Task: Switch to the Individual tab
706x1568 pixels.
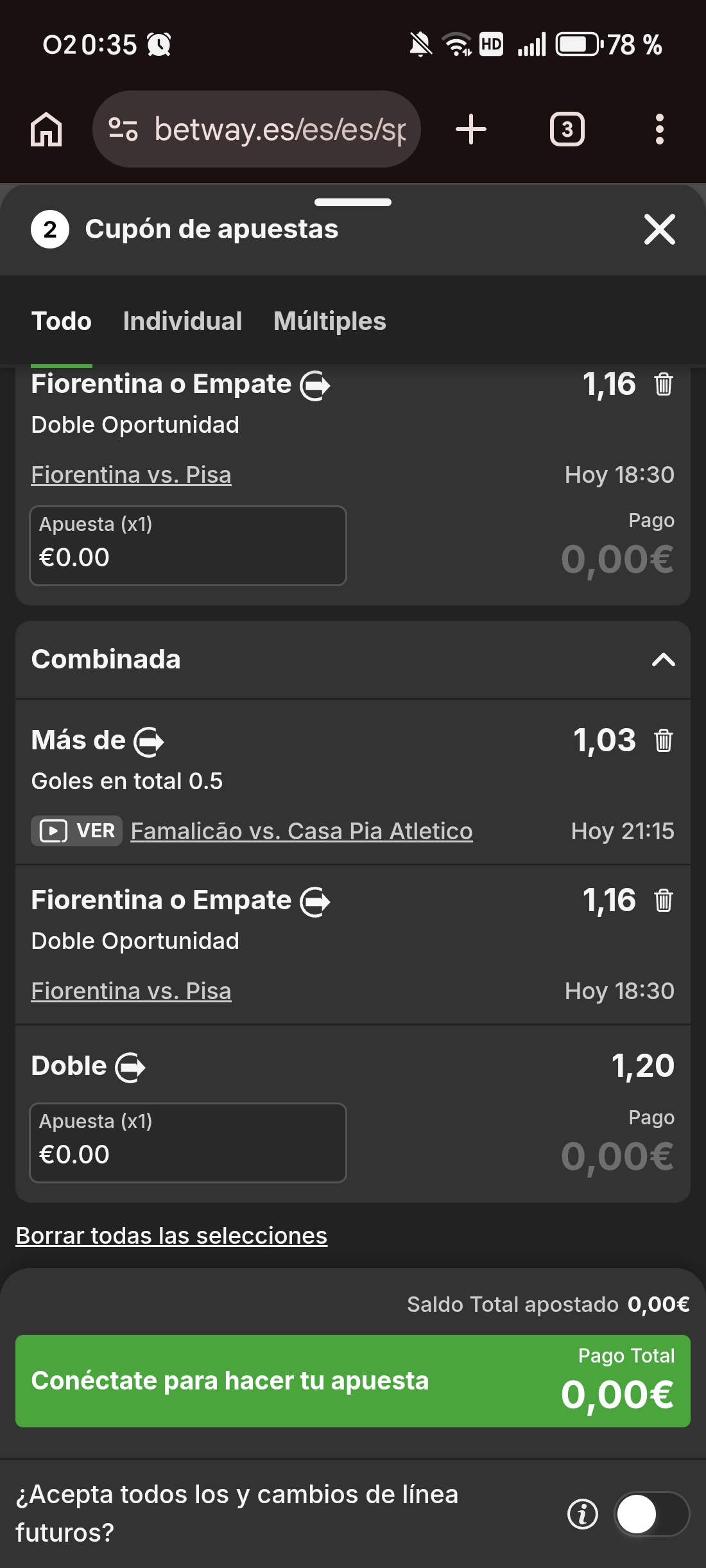Action: tap(182, 321)
